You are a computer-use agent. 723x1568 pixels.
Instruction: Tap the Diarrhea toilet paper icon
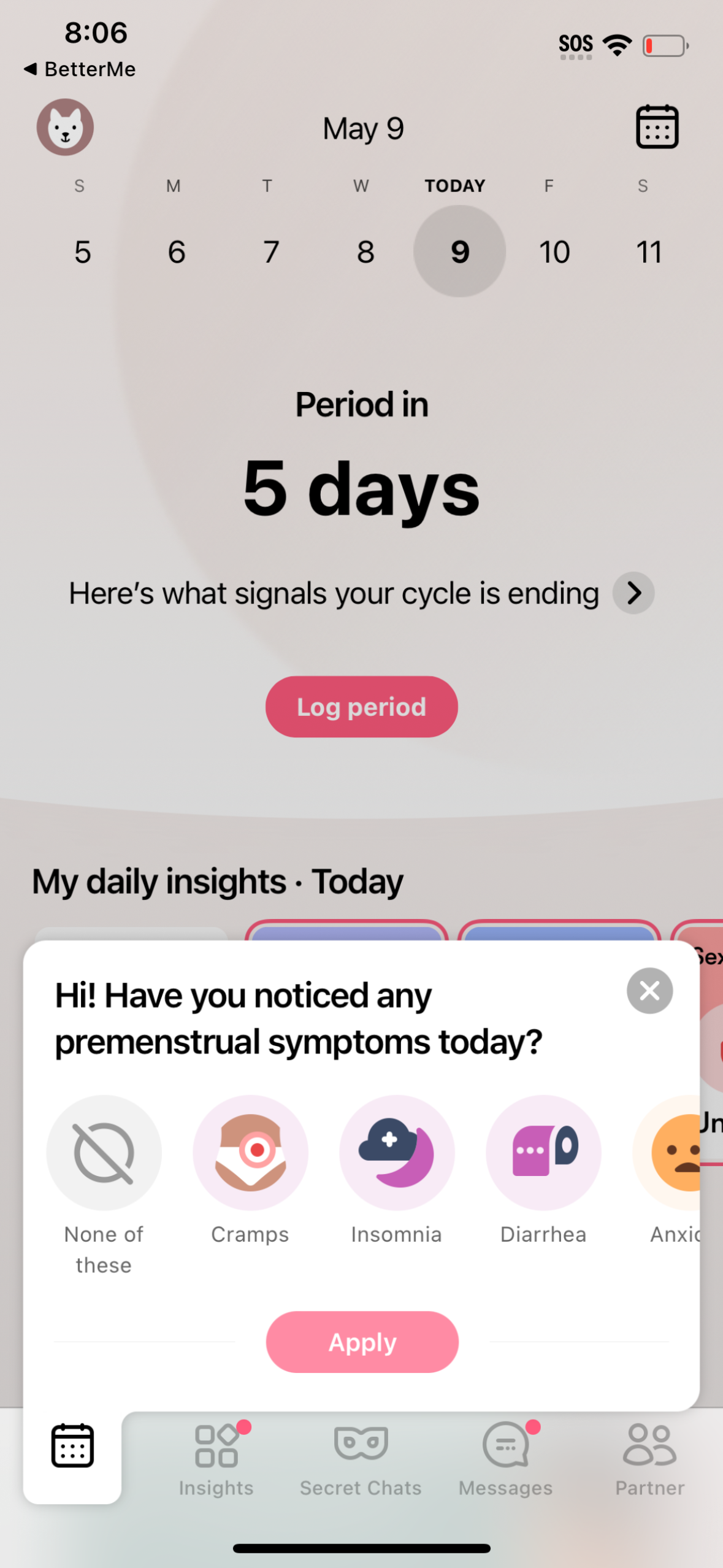click(543, 1153)
